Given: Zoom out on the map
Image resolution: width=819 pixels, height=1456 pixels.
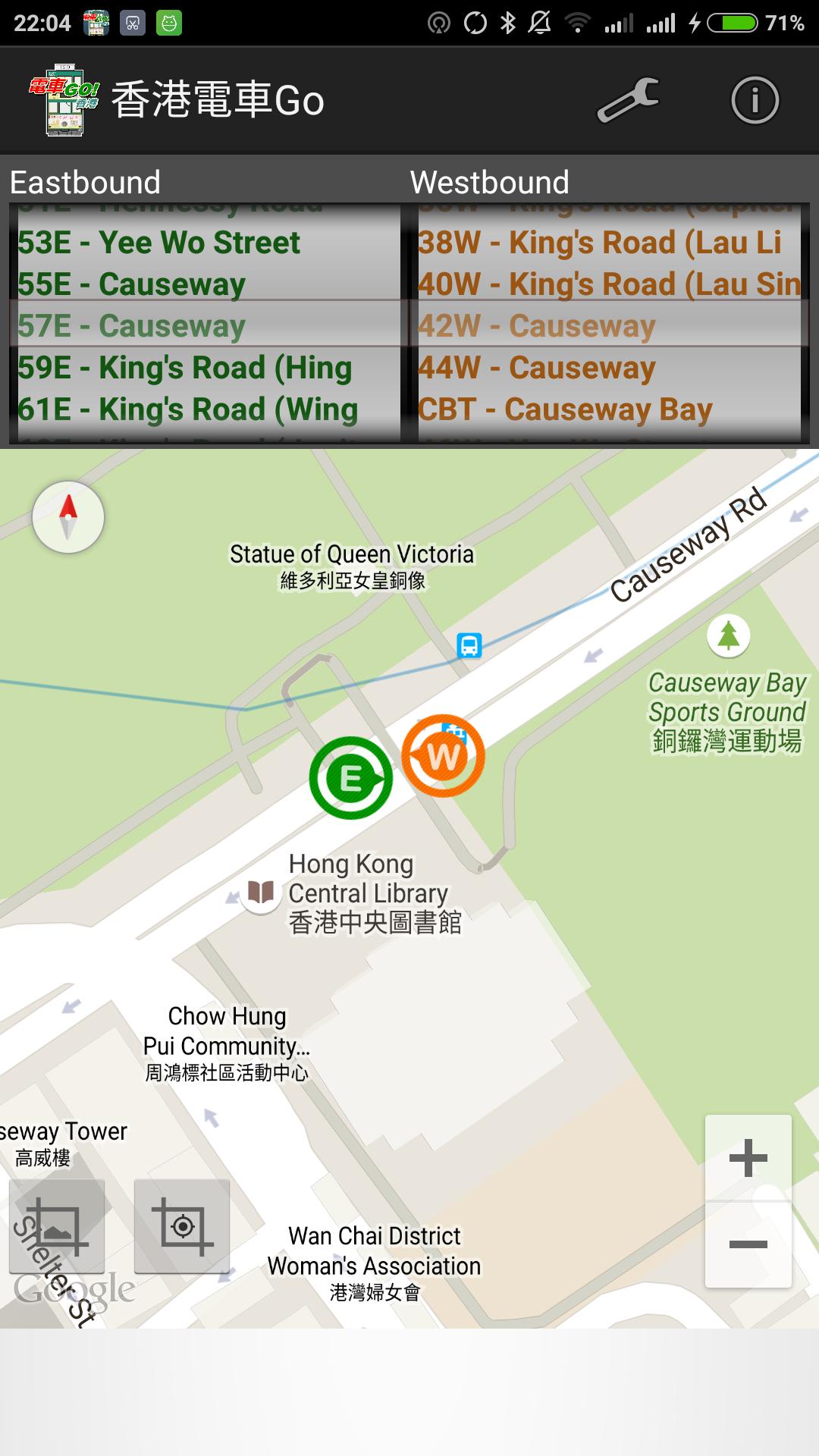Looking at the screenshot, I should point(748,1244).
